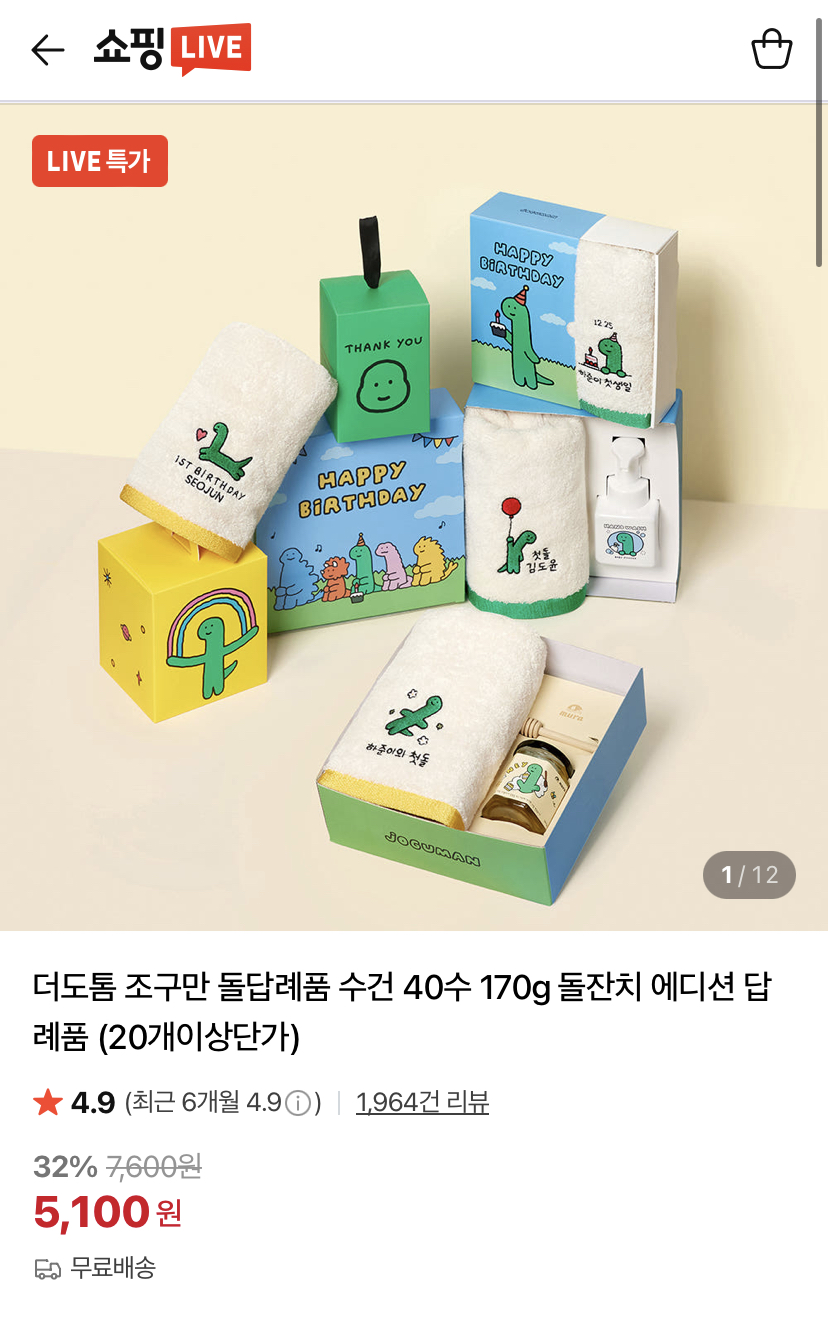Tap the rating info icon
Viewport: 828px width, 1318px height.
297,1103
